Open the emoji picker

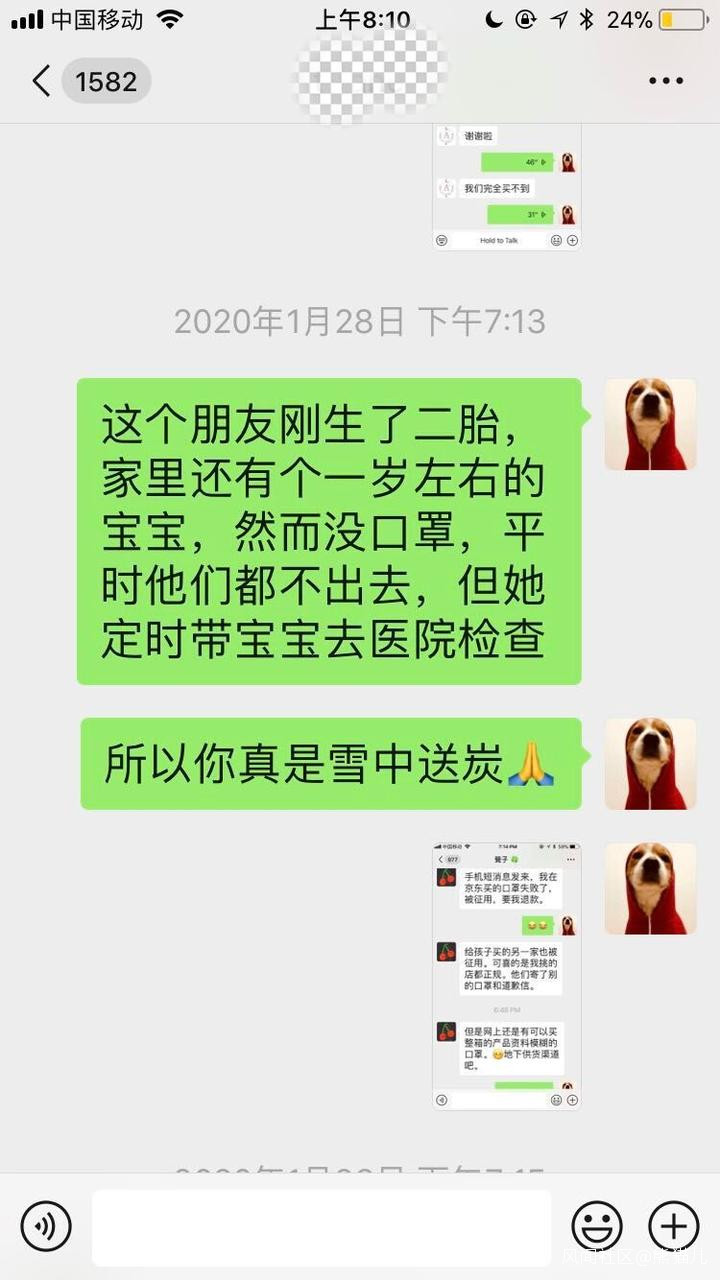point(597,1226)
